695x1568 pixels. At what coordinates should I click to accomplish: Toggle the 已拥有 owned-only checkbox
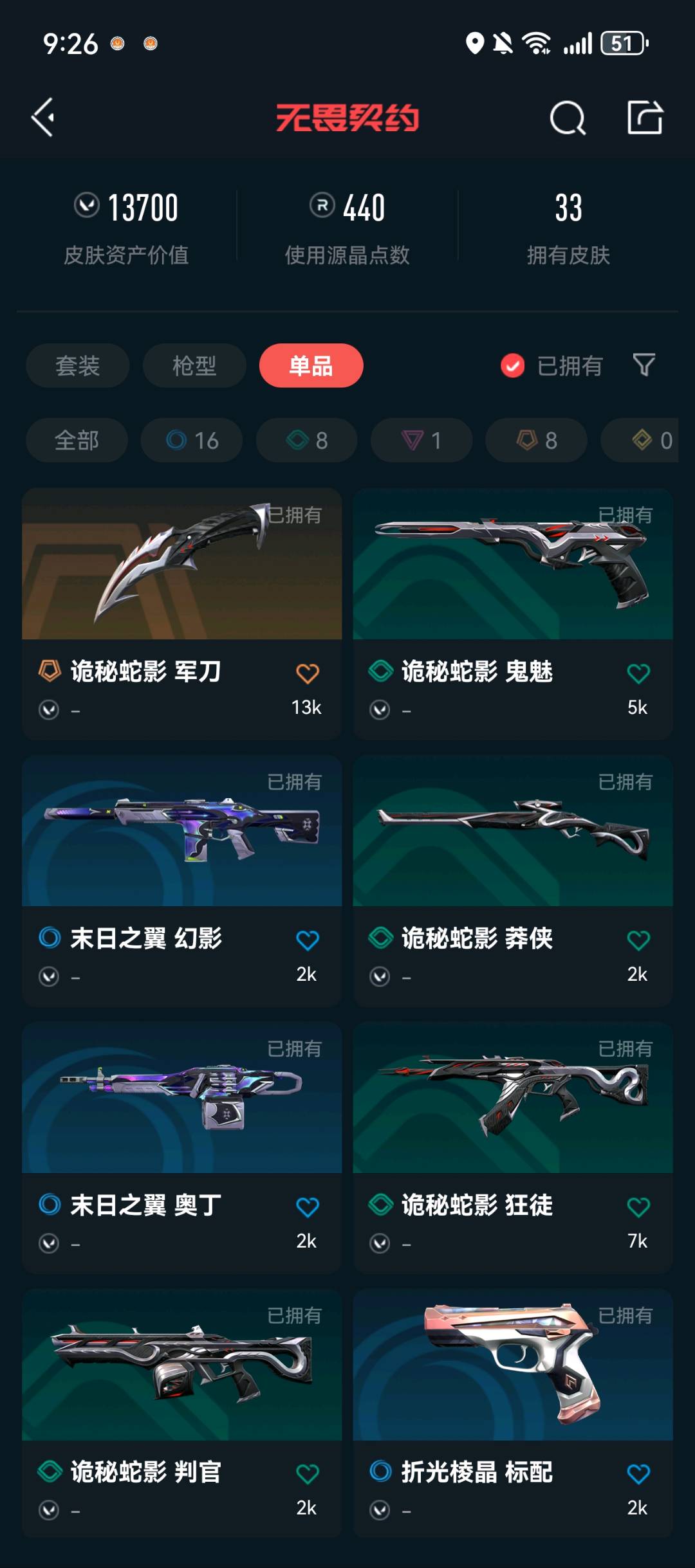pos(513,366)
